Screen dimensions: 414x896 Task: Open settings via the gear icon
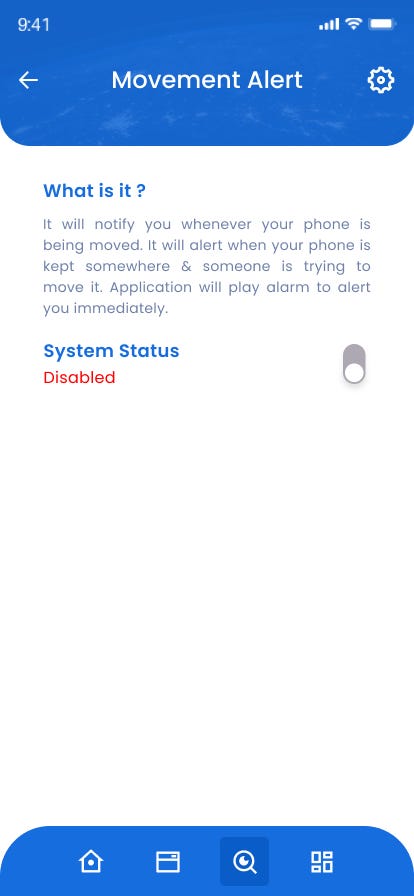click(x=380, y=81)
